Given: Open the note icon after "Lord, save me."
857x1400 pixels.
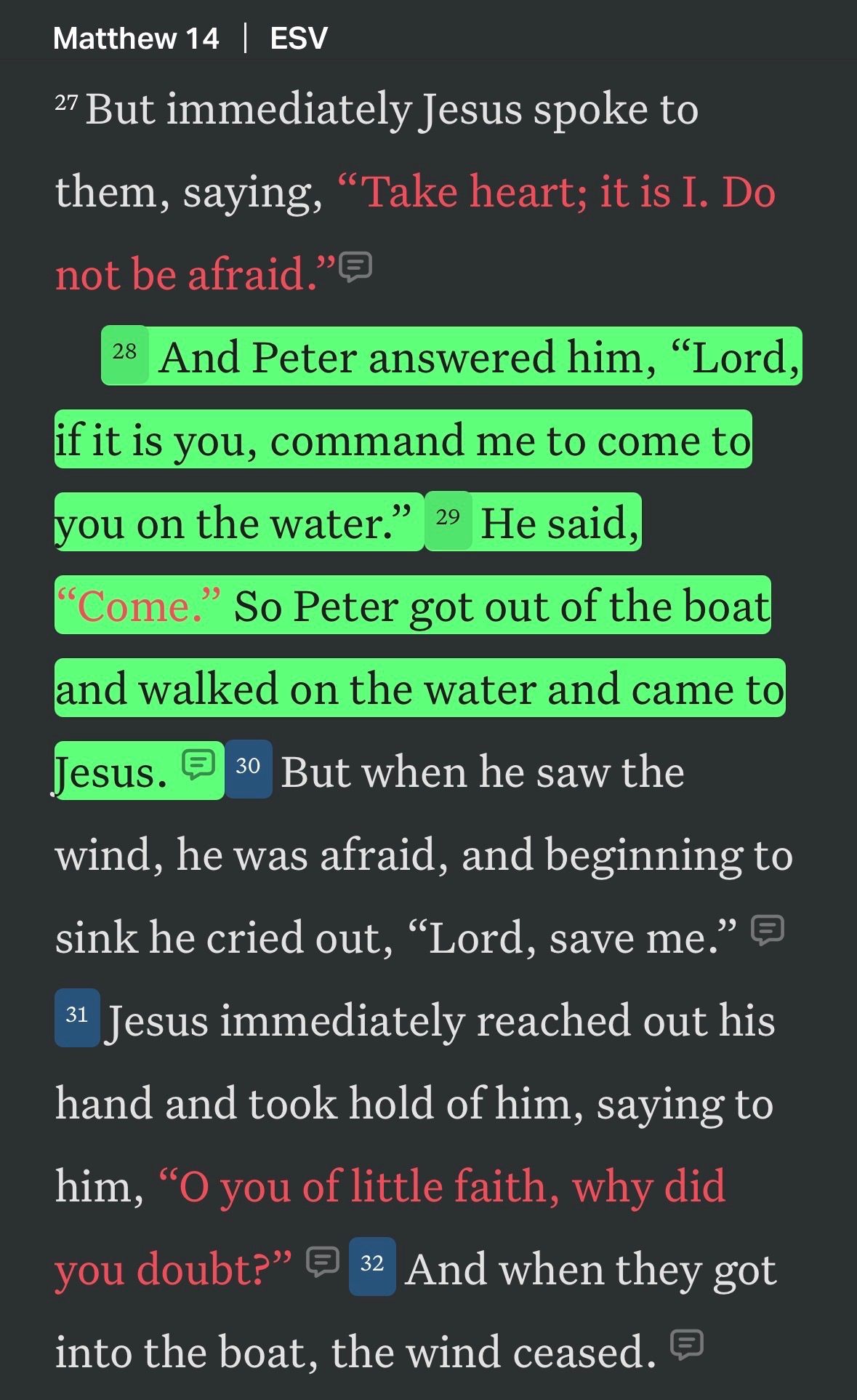Looking at the screenshot, I should tap(767, 930).
